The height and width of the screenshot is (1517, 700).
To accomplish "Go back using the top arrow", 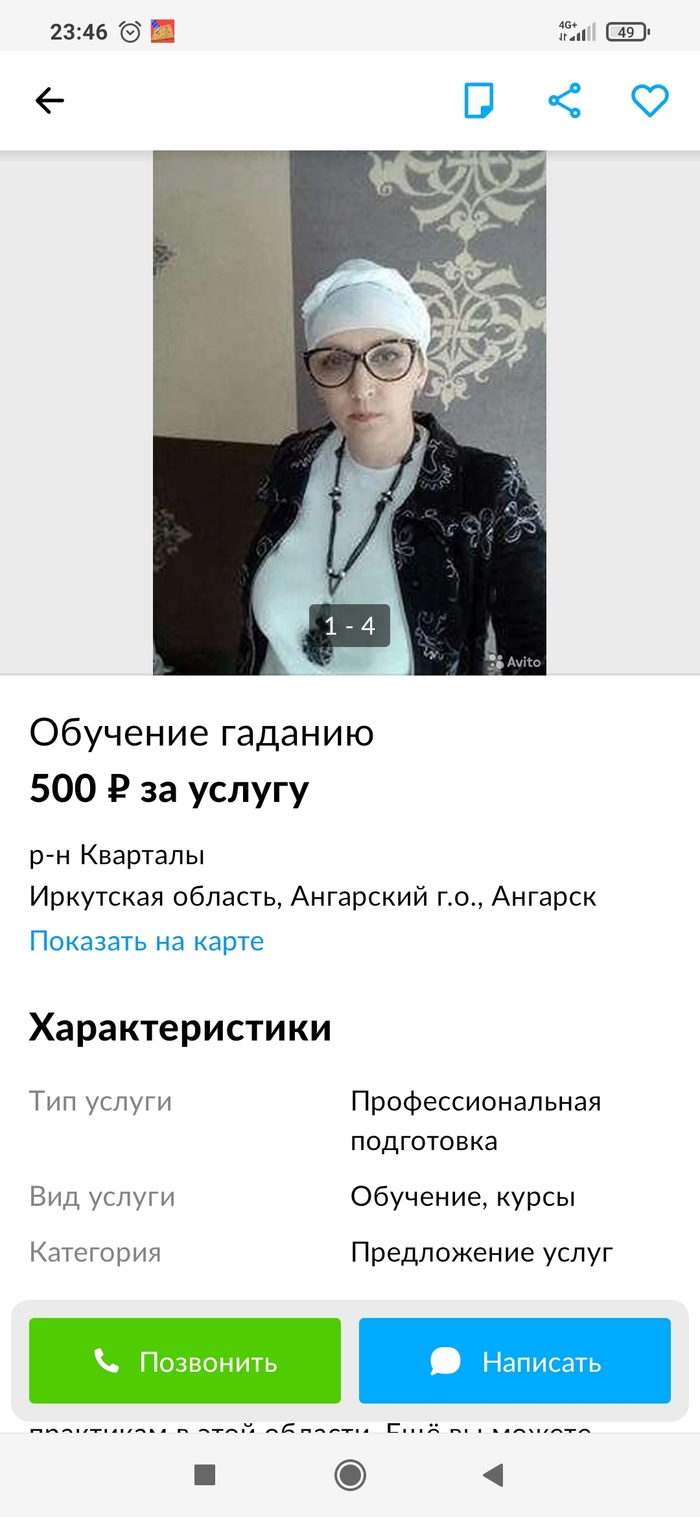I will click(x=49, y=100).
